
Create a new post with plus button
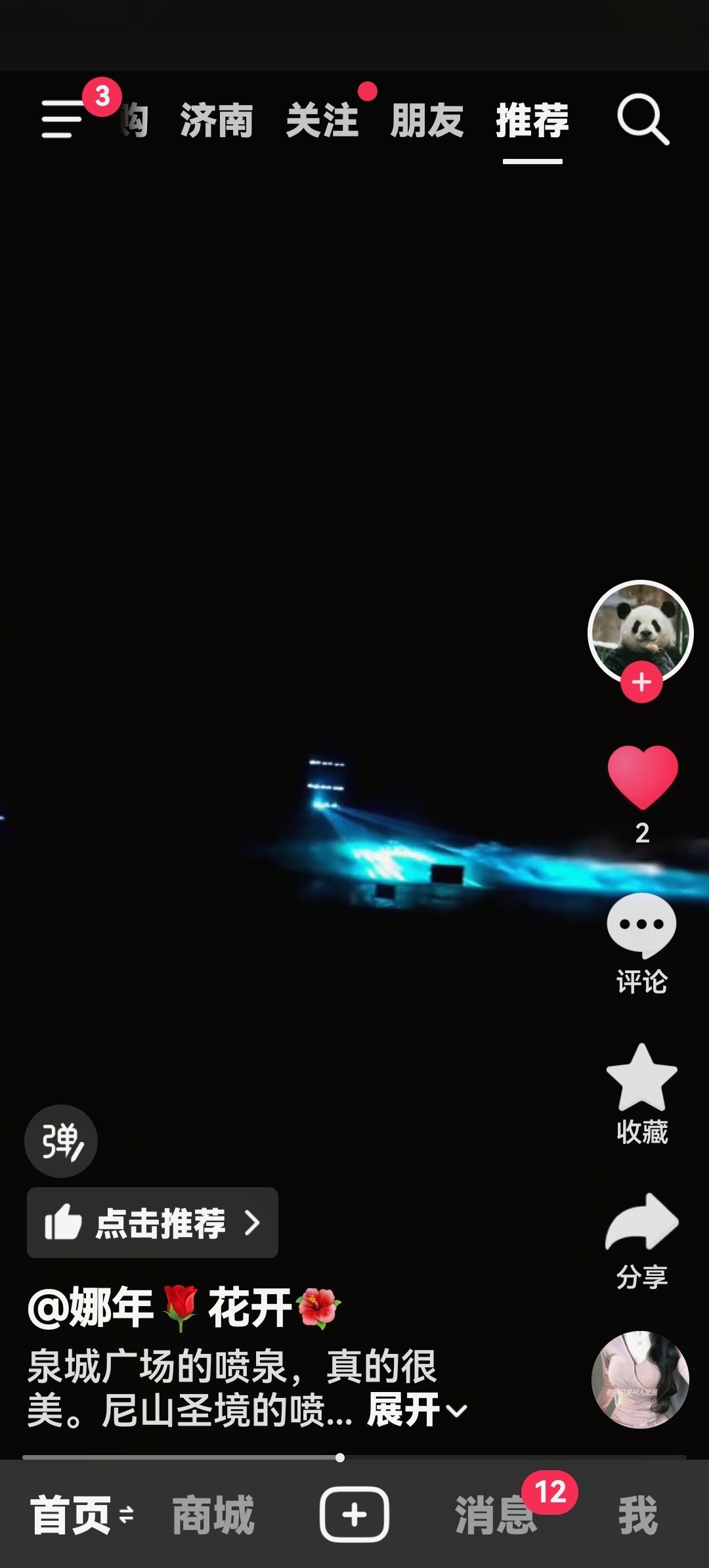click(354, 1514)
